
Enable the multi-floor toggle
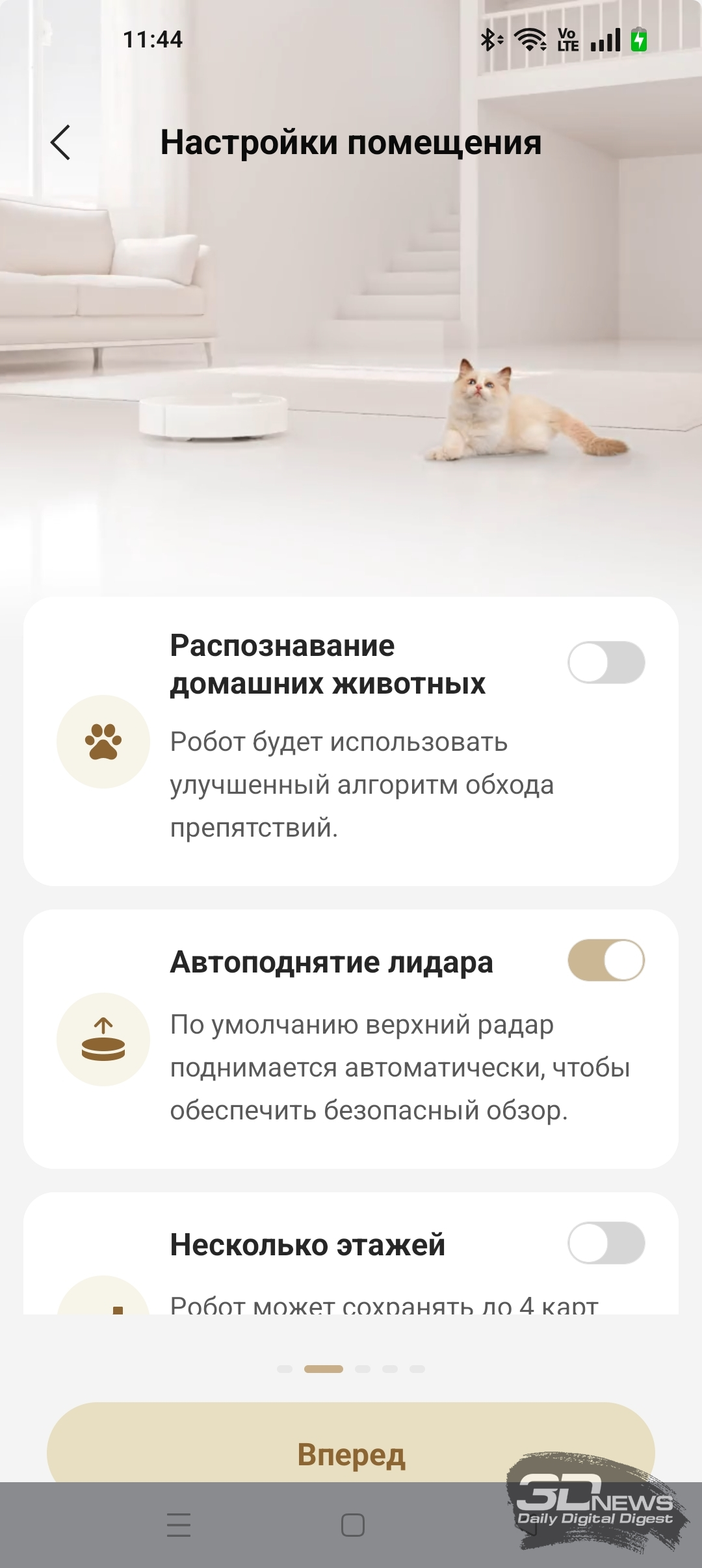606,1242
